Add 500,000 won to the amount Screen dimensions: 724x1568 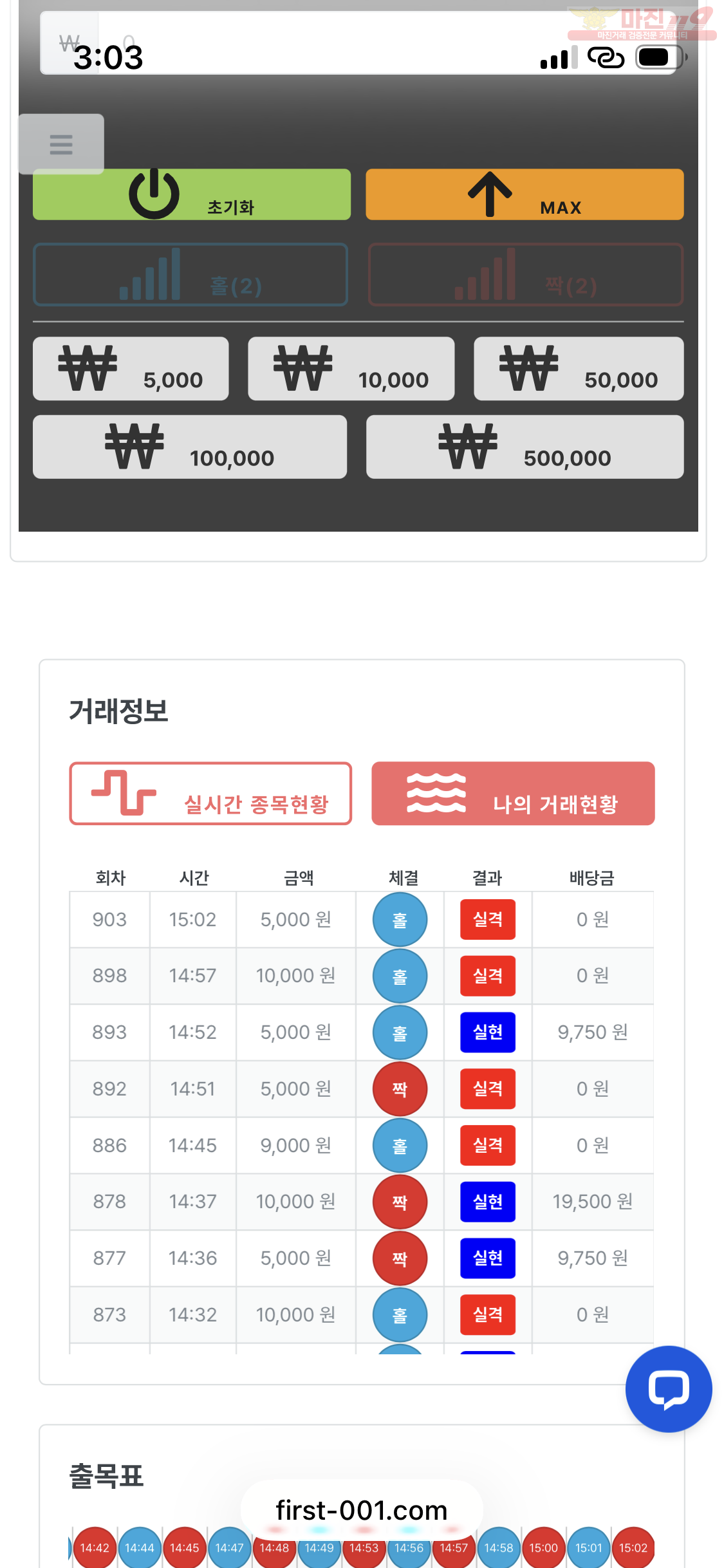pyautogui.click(x=524, y=447)
